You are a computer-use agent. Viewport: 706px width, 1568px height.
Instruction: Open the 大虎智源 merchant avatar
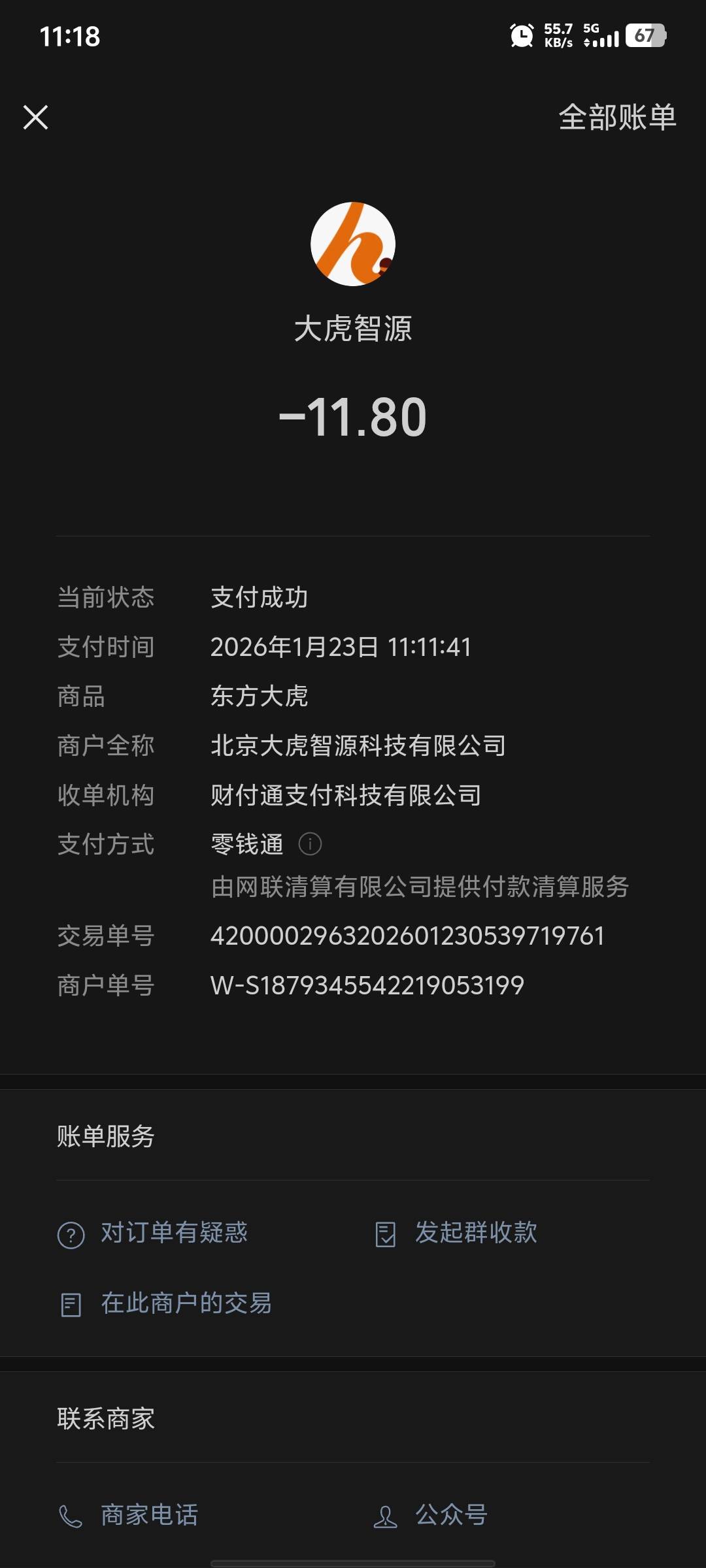[353, 244]
